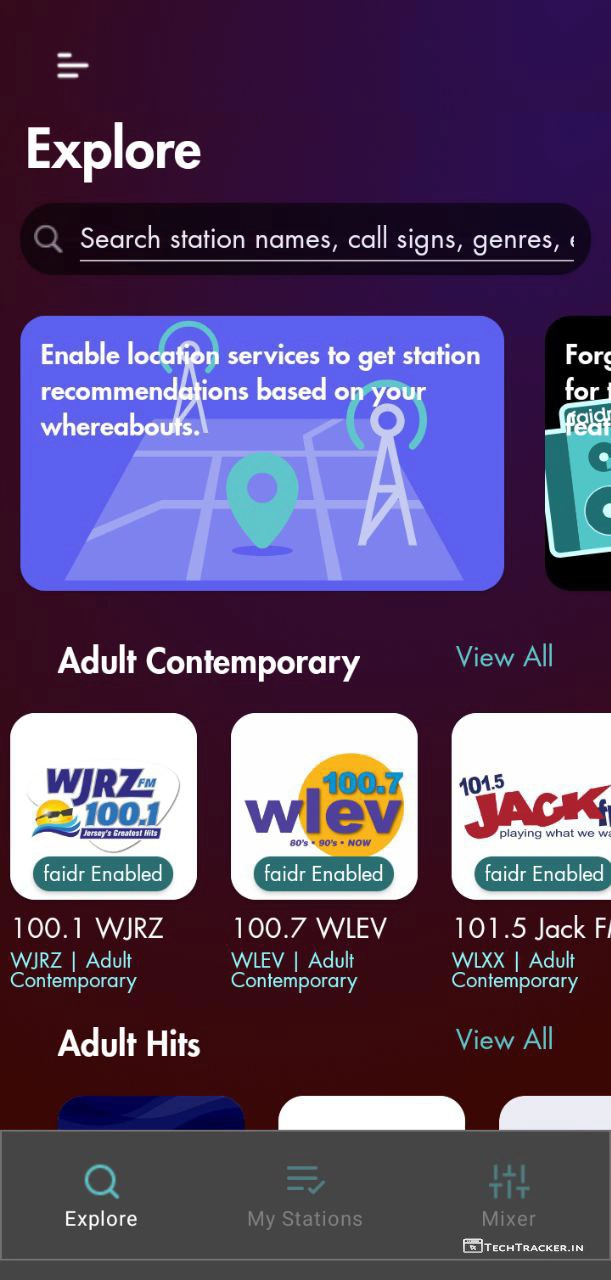View all Adult Contemporary stations
611x1280 pixels.
pos(504,657)
